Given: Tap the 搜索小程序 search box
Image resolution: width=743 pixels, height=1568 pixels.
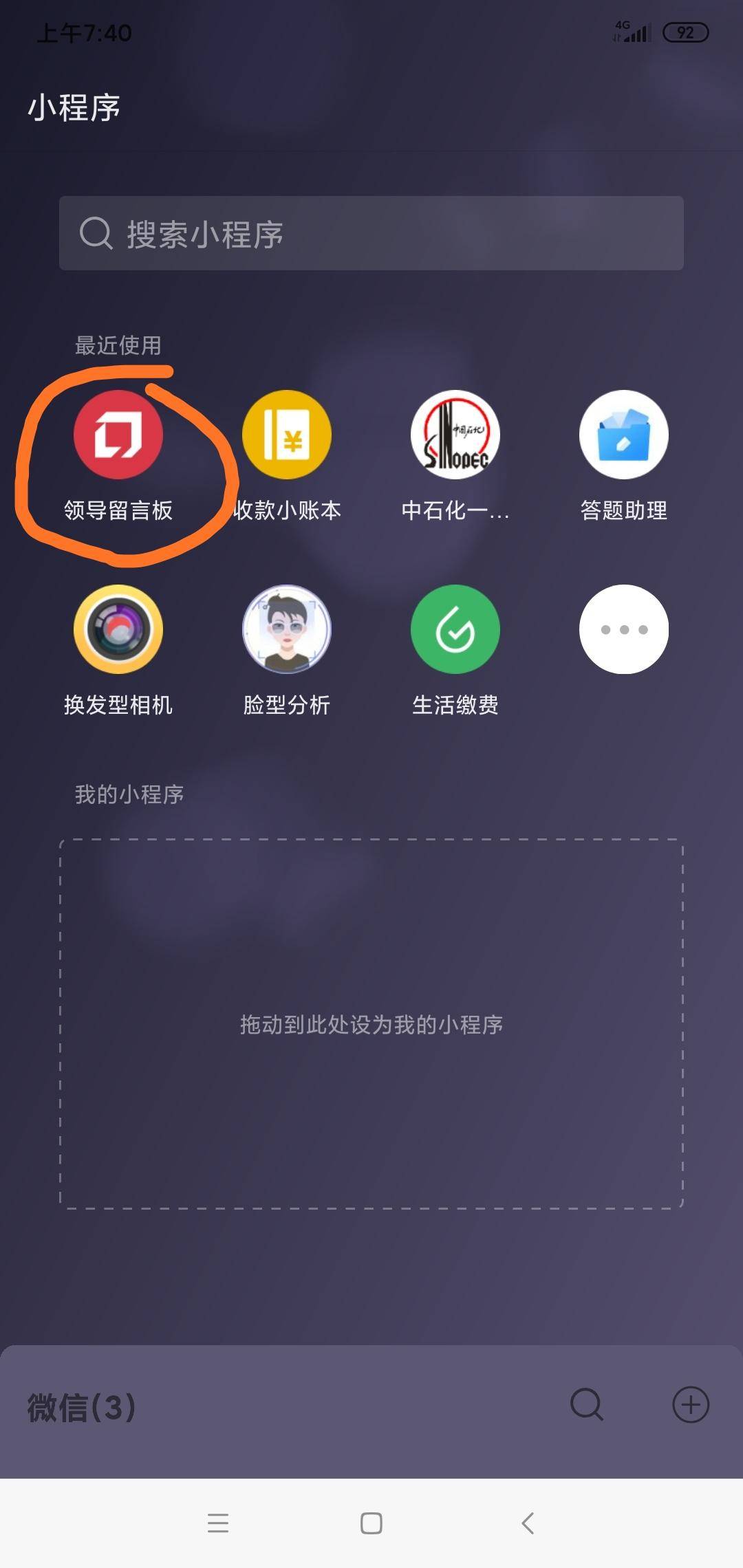Looking at the screenshot, I should pyautogui.click(x=371, y=233).
